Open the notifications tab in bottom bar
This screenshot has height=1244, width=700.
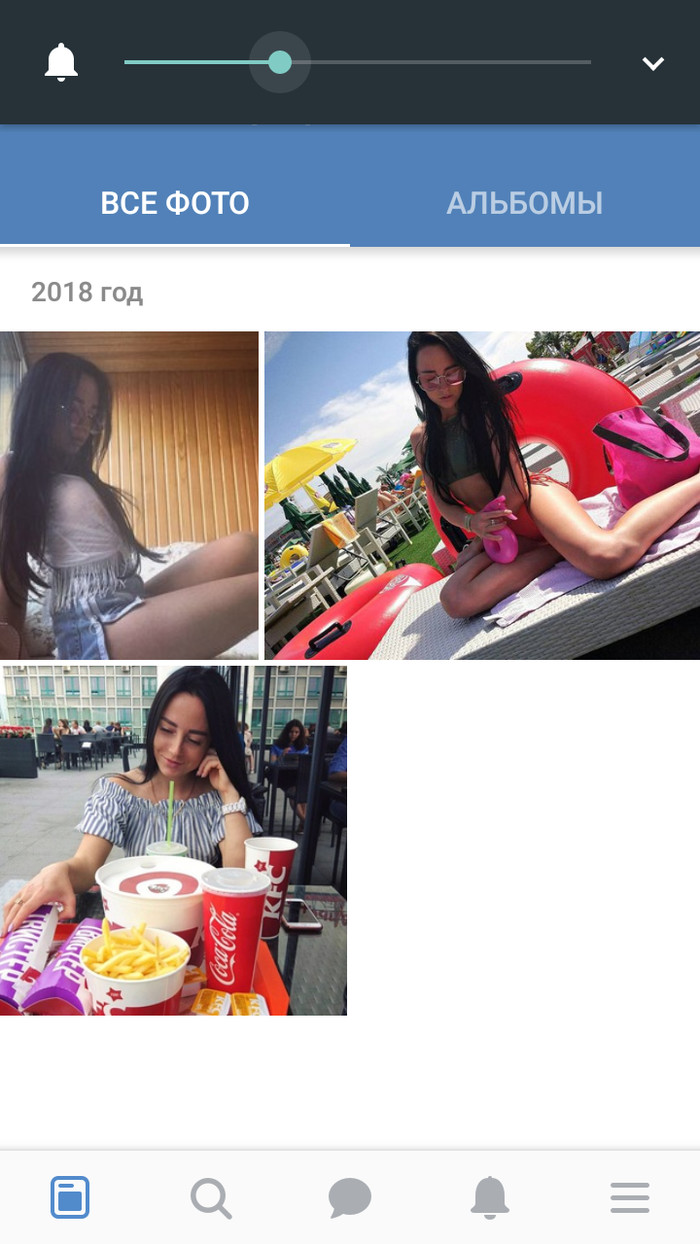pyautogui.click(x=490, y=1197)
